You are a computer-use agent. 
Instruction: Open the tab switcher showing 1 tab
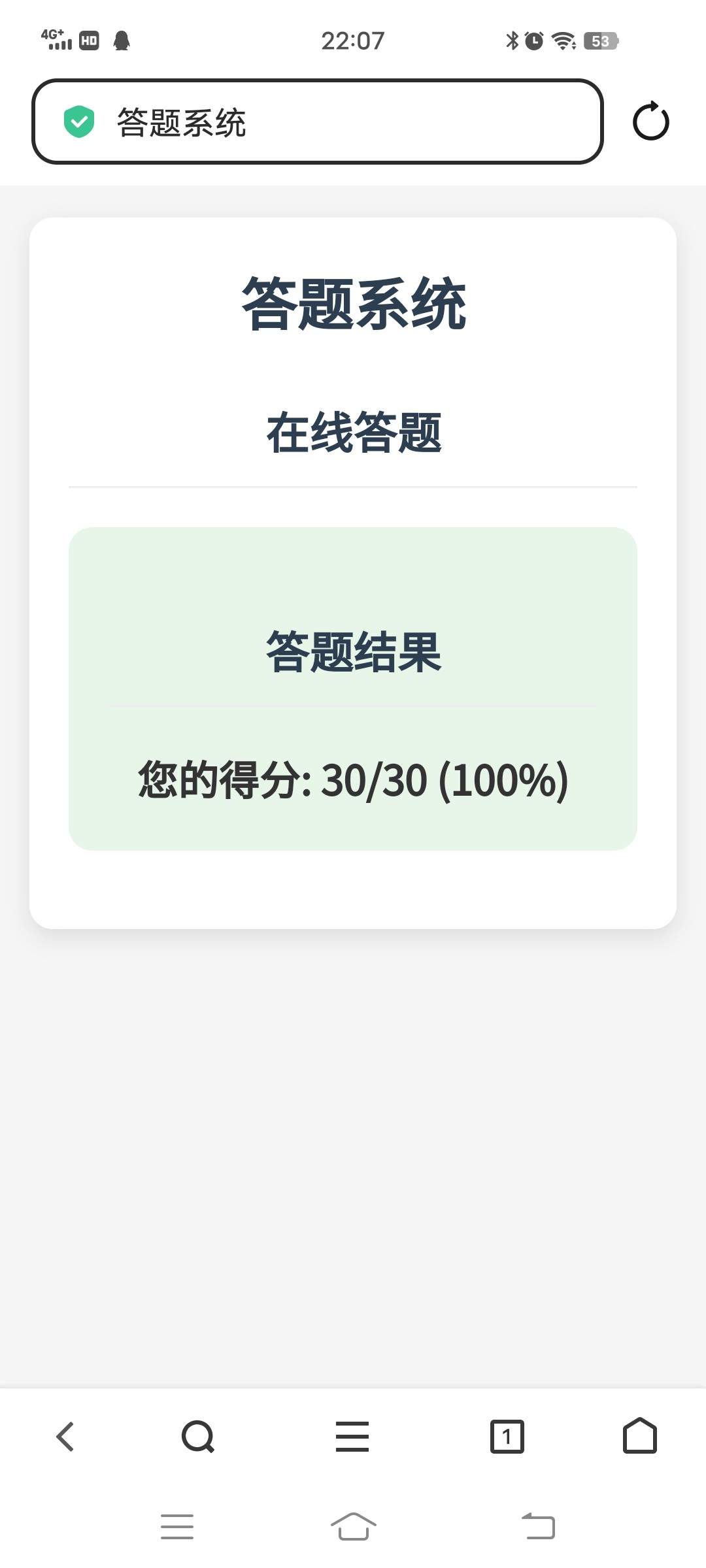click(x=507, y=1437)
